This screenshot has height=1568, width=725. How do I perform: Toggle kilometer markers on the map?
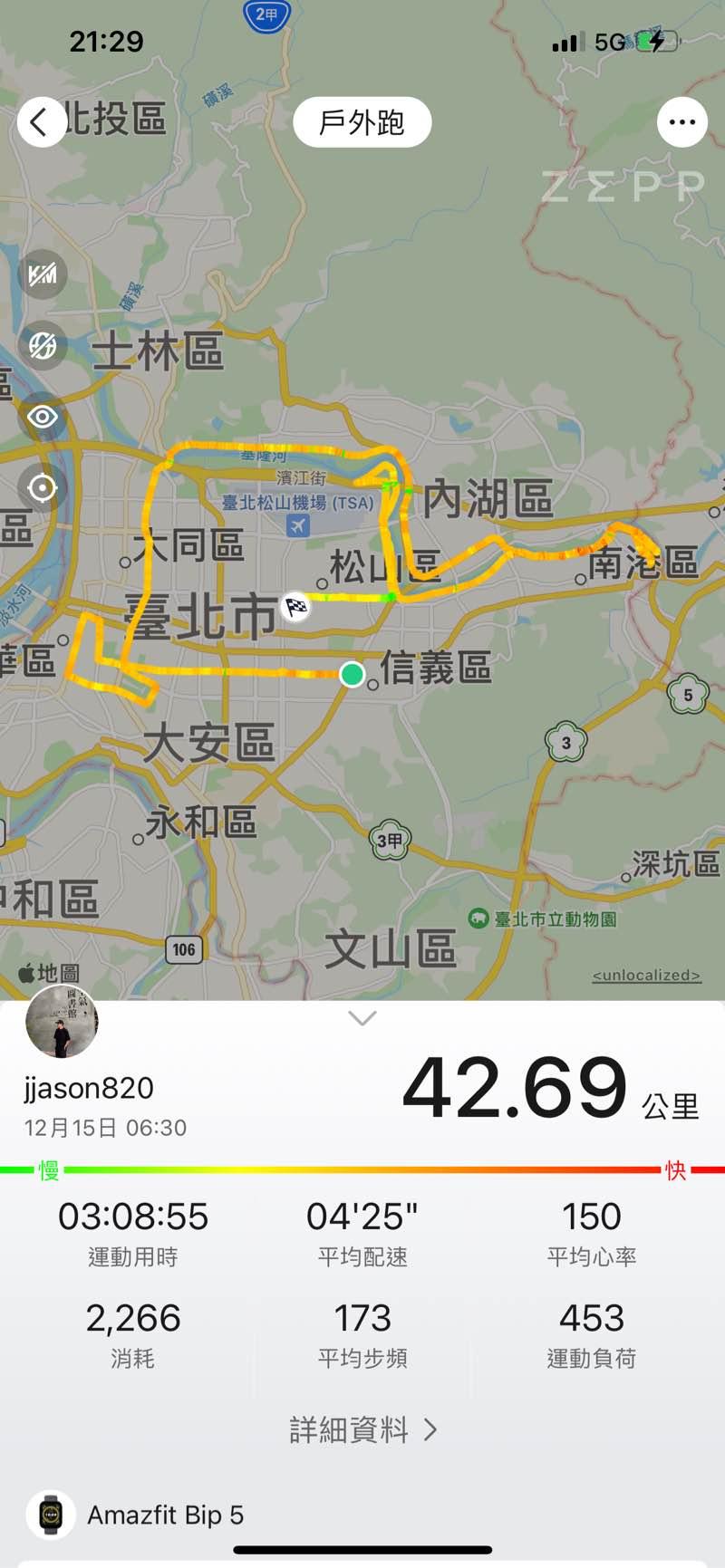coord(43,274)
